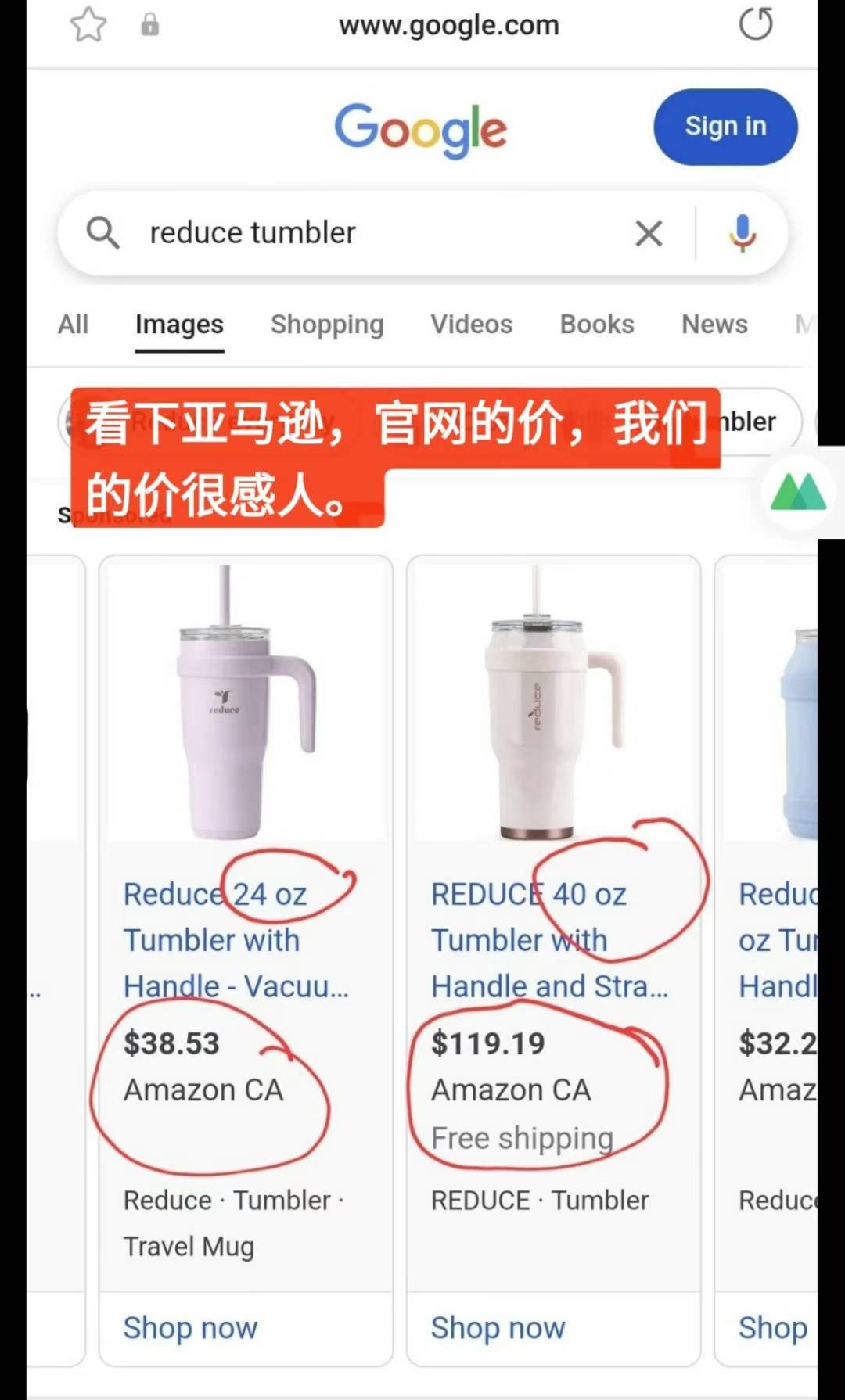Screen dimensions: 845x1400
Task: Clear the search query
Action: [x=649, y=233]
